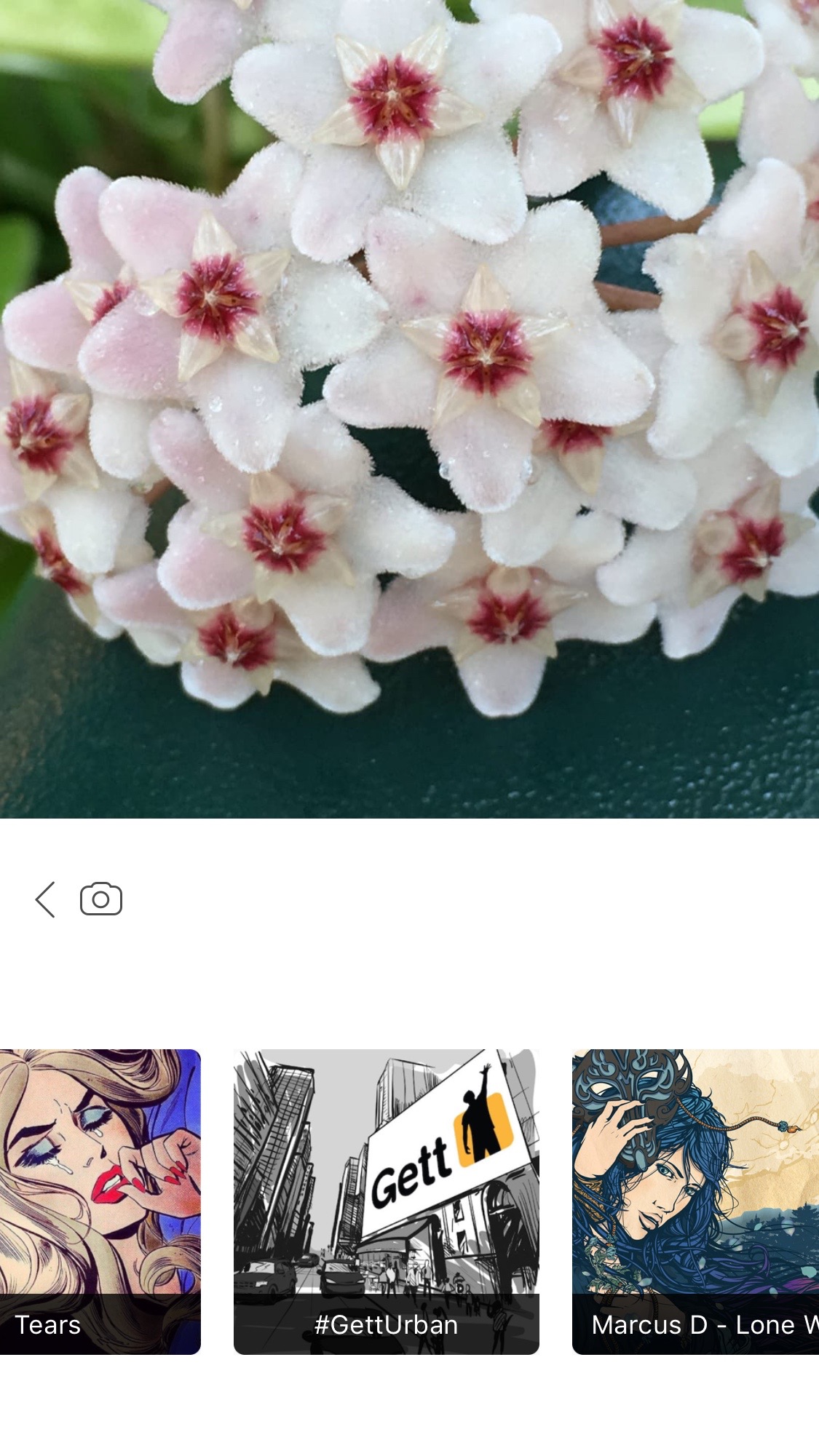819x1456 pixels.
Task: Go back using the left arrow
Action: (x=45, y=900)
